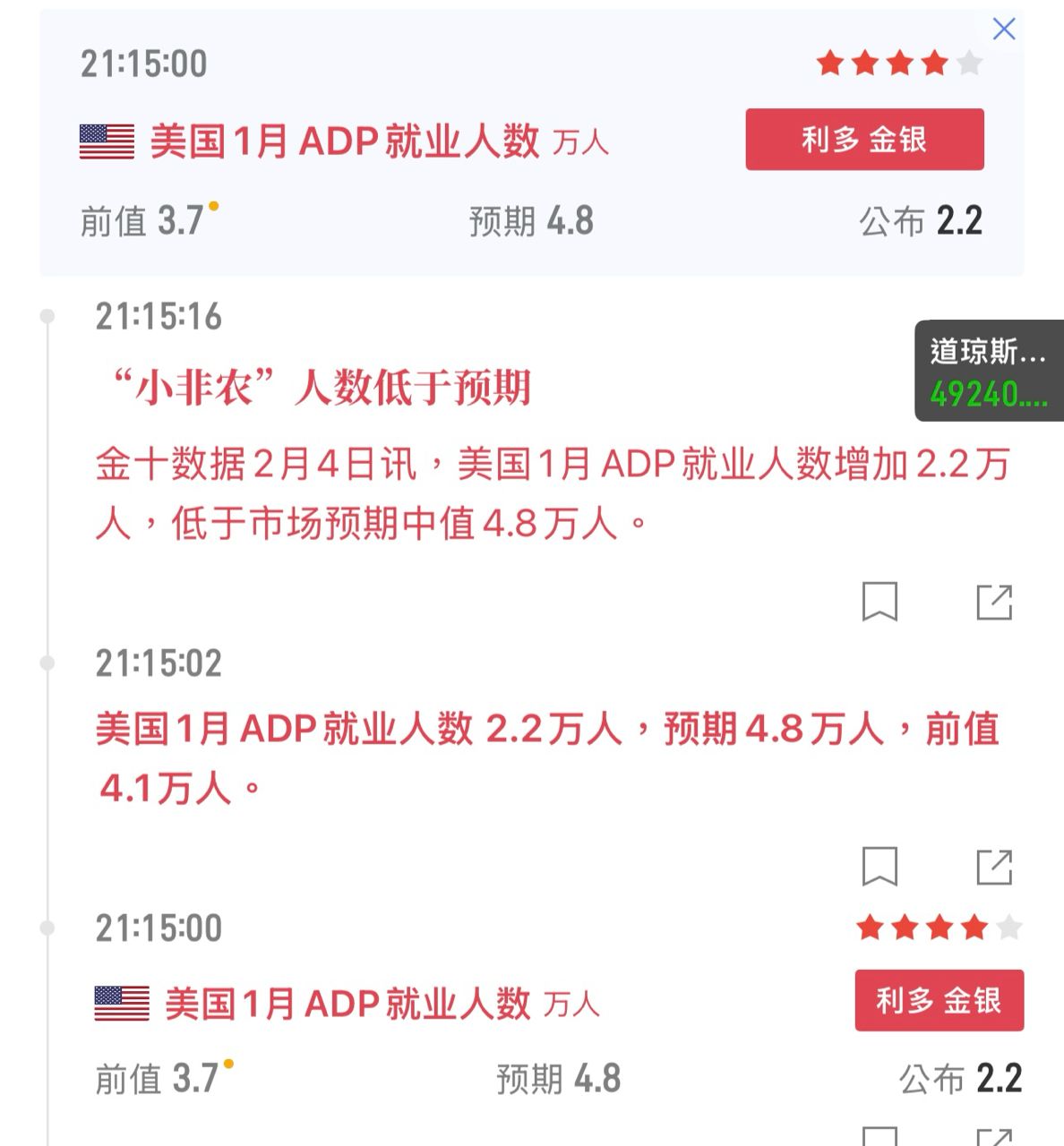Share the "小非农"人数低于预期 news

click(994, 602)
